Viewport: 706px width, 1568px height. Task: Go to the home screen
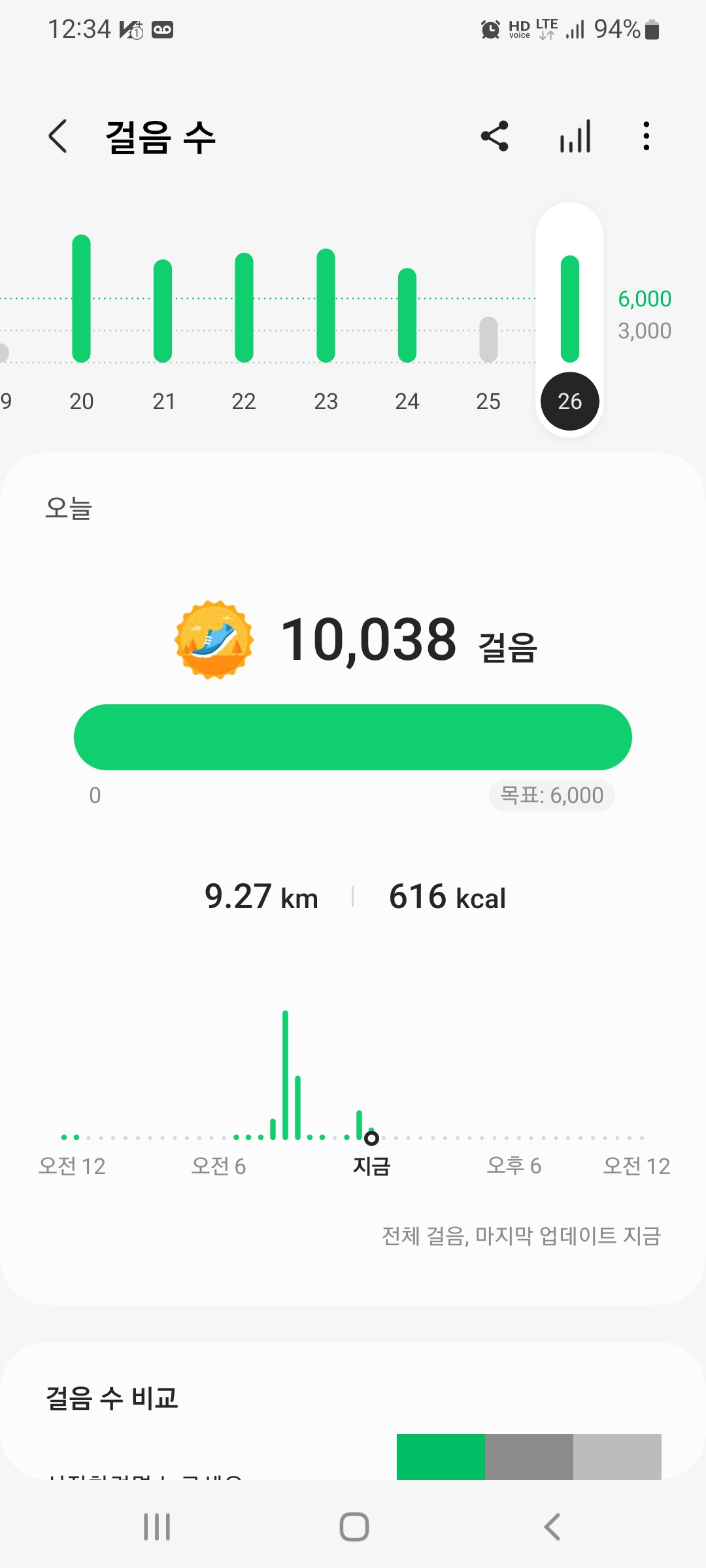(x=354, y=1527)
